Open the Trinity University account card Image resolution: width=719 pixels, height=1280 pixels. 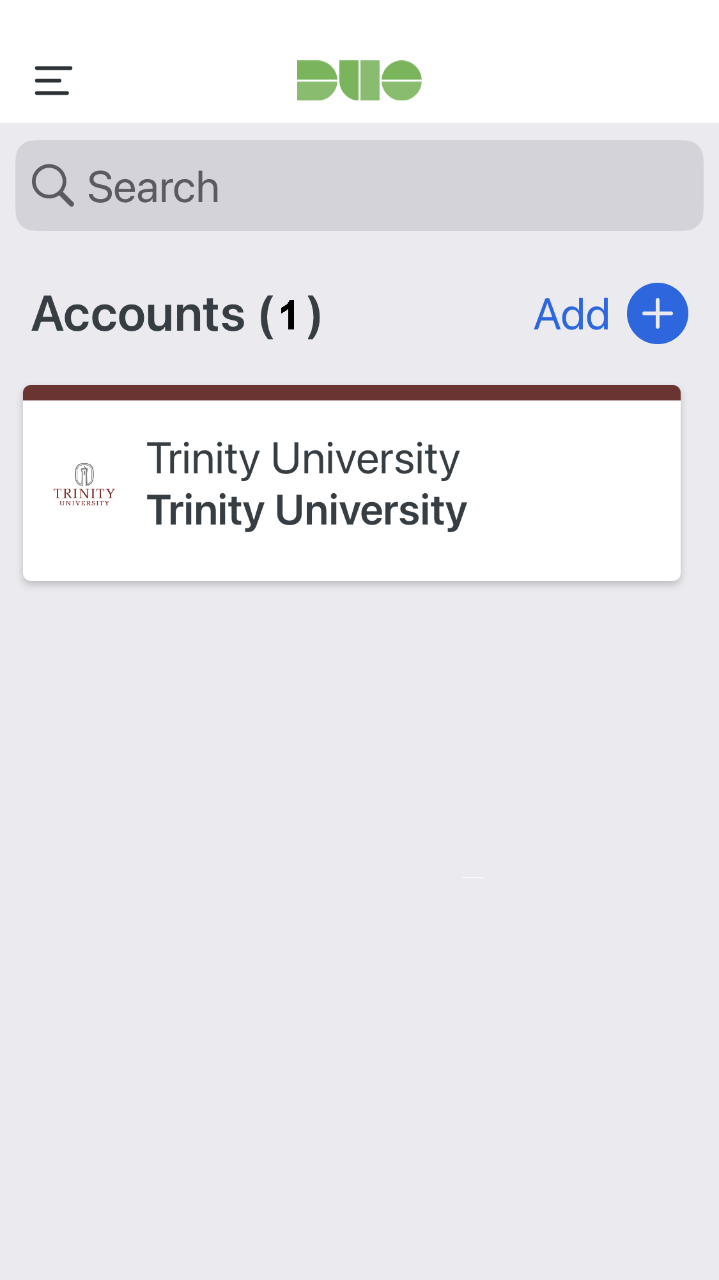(x=352, y=483)
